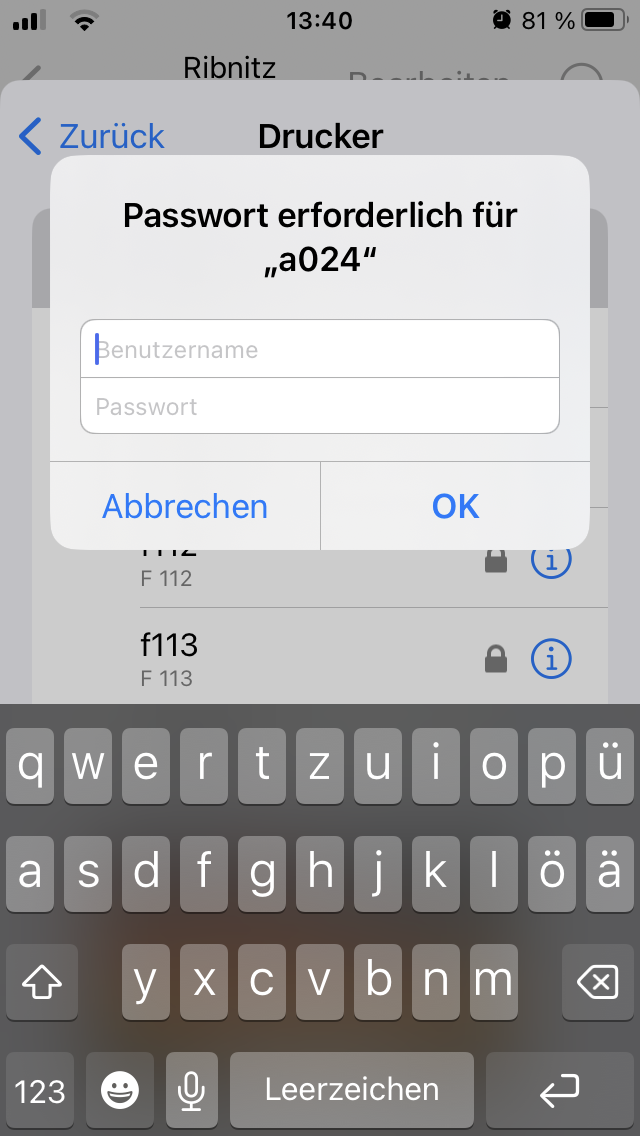Tap the backspace key

tap(597, 984)
